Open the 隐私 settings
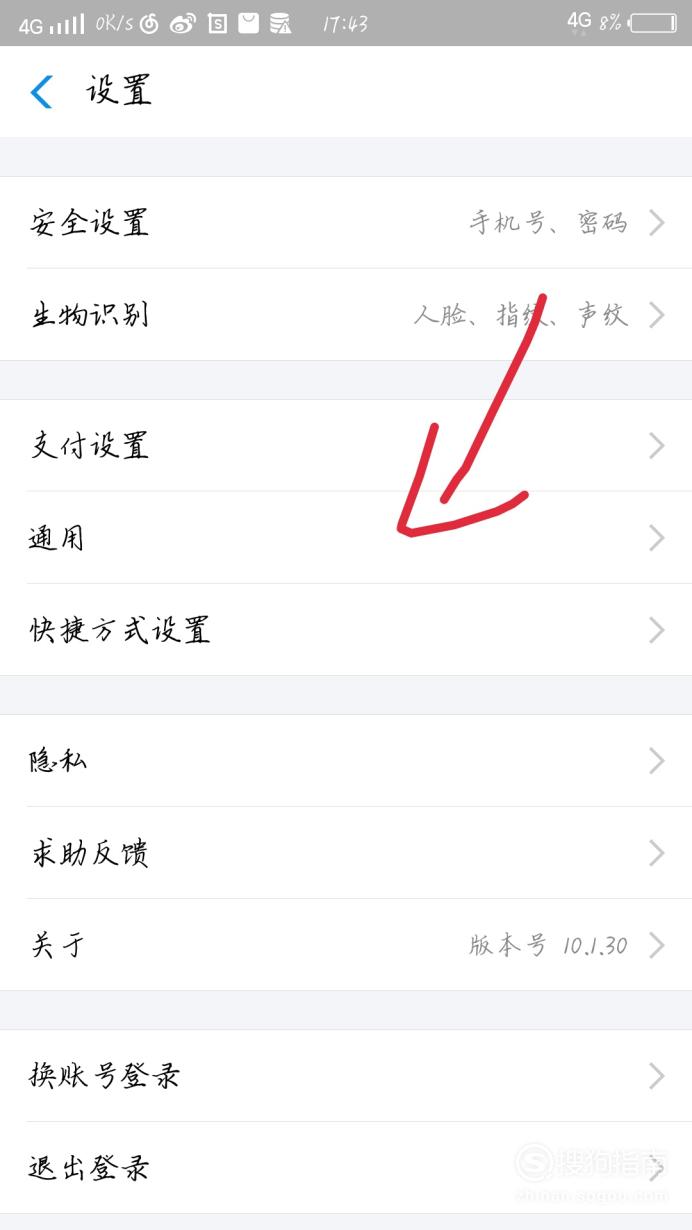Image resolution: width=692 pixels, height=1230 pixels. pos(346,761)
